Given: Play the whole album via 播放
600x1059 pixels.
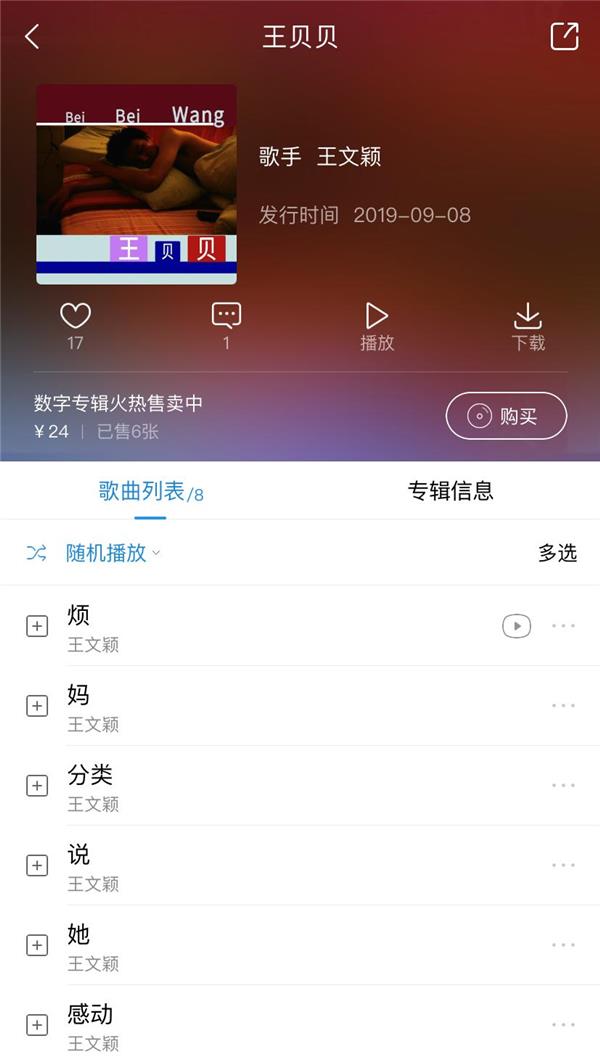Looking at the screenshot, I should (x=377, y=324).
